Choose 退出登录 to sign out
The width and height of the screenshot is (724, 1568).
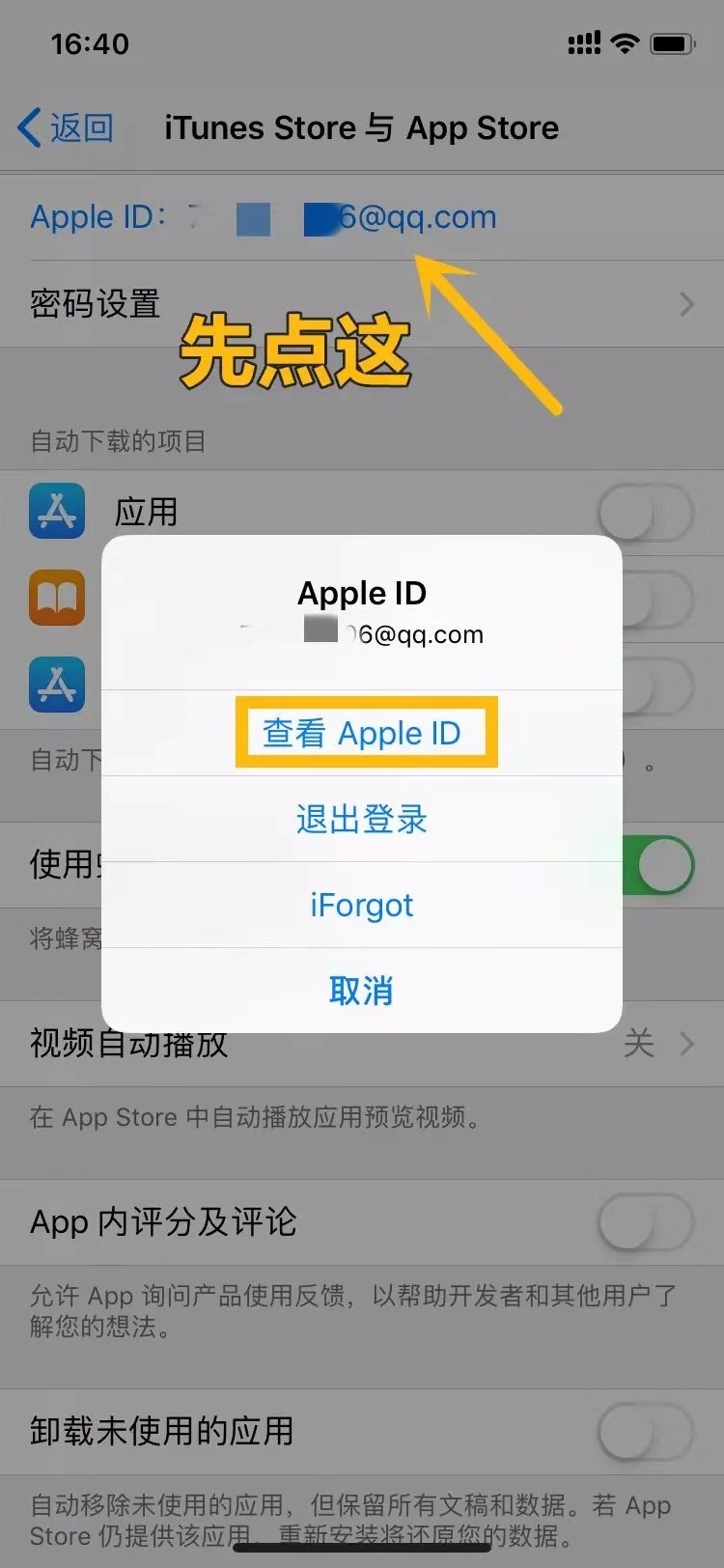coord(362,819)
